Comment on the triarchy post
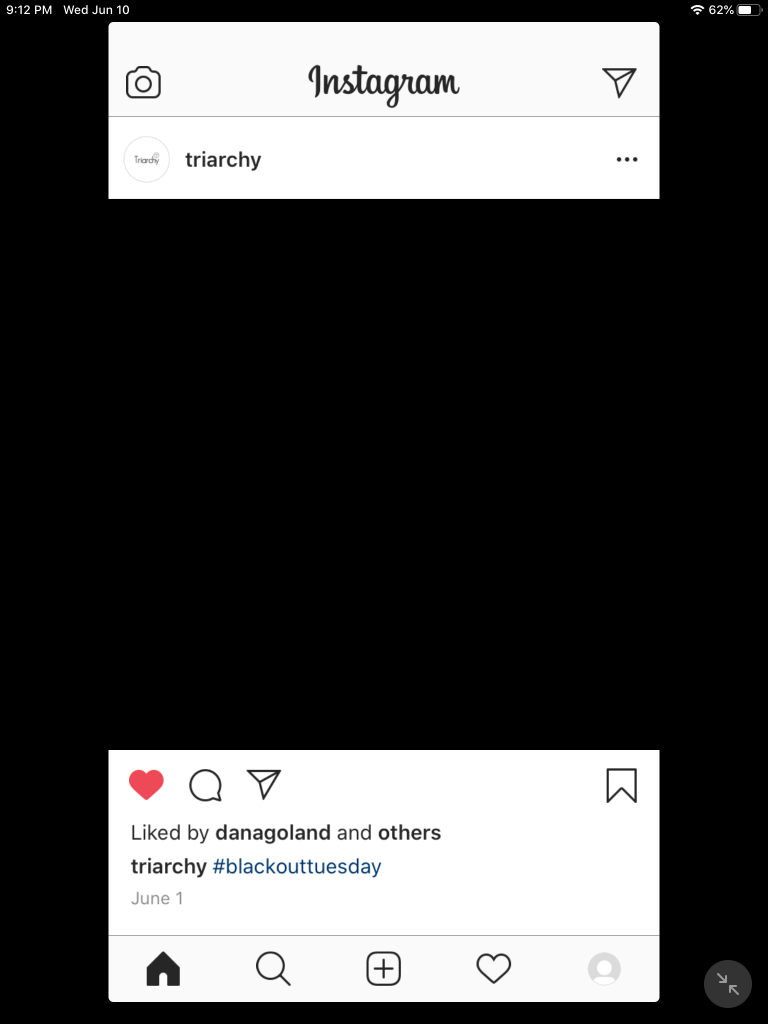The image size is (768, 1024). click(x=205, y=785)
